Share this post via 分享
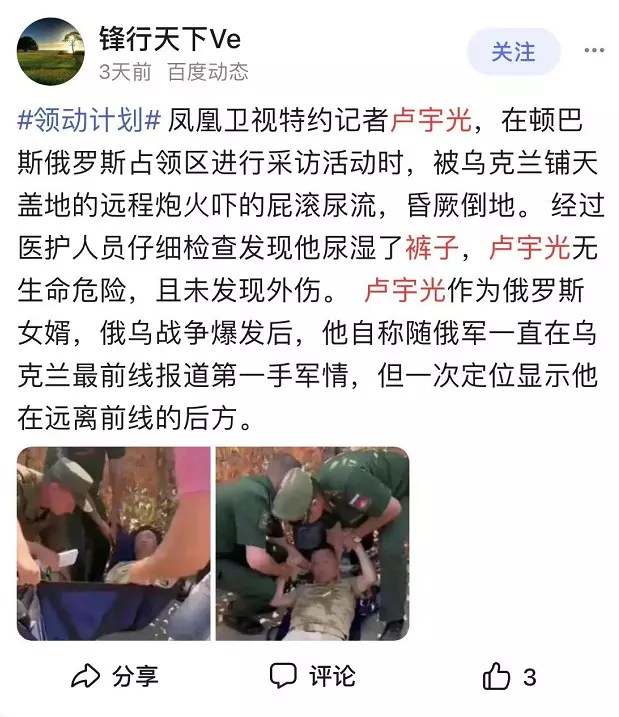The height and width of the screenshot is (717, 619). coord(115,676)
